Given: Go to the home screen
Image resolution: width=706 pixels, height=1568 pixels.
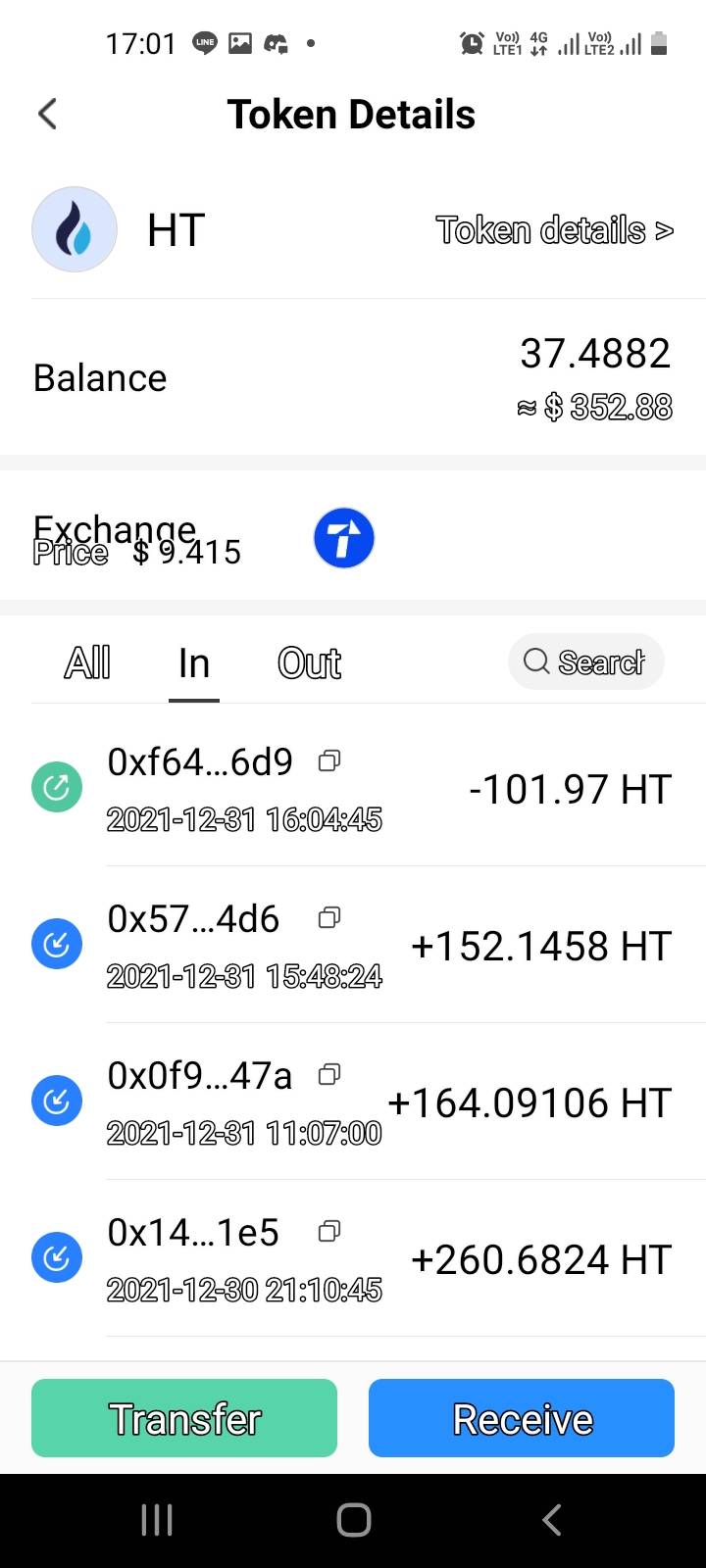Looking at the screenshot, I should tap(353, 1520).
